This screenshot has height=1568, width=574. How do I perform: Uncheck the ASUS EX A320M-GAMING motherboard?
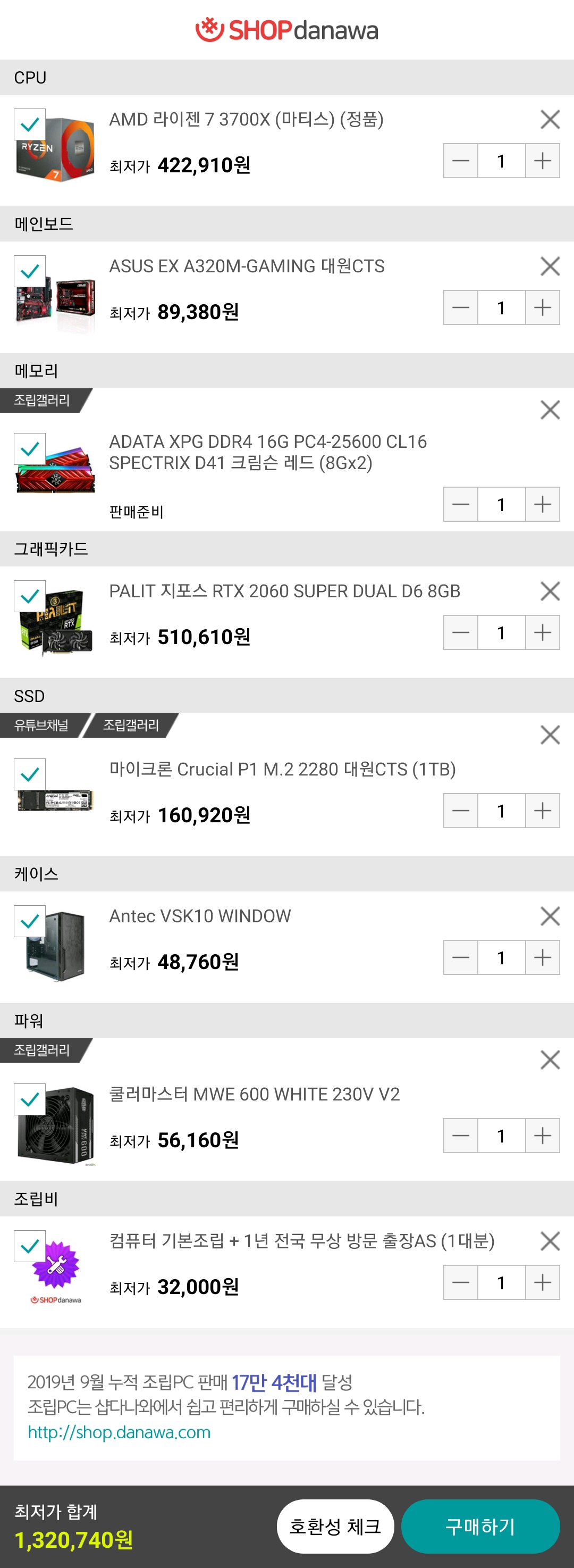coord(30,271)
